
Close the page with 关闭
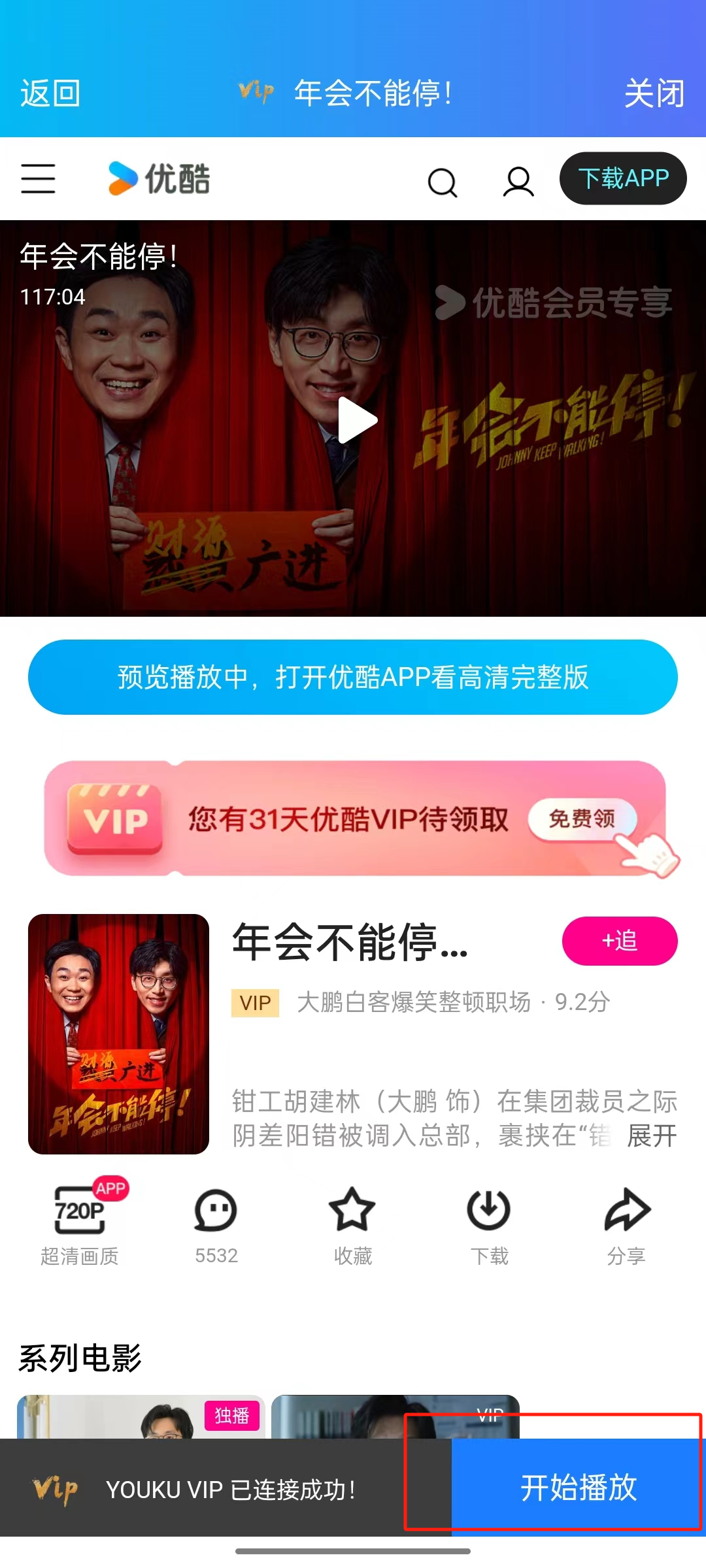pos(654,93)
